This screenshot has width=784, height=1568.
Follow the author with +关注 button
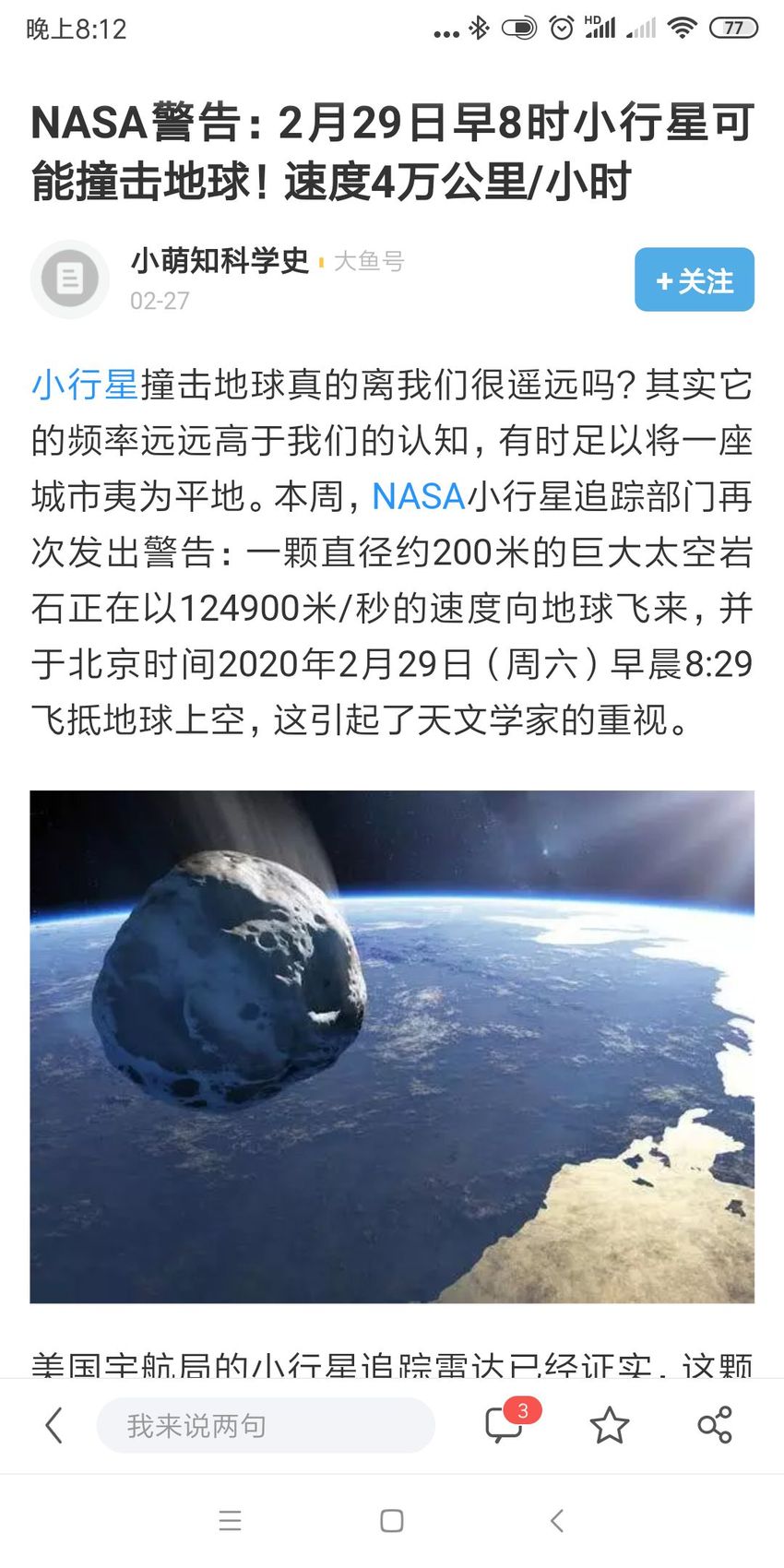694,279
